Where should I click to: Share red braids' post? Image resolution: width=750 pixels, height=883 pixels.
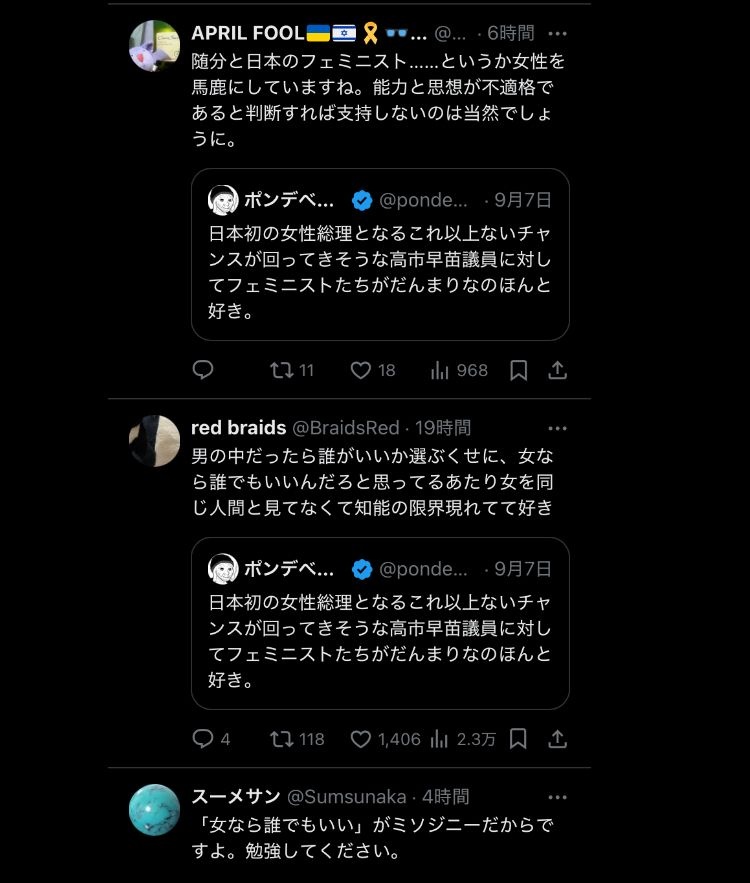(x=558, y=739)
